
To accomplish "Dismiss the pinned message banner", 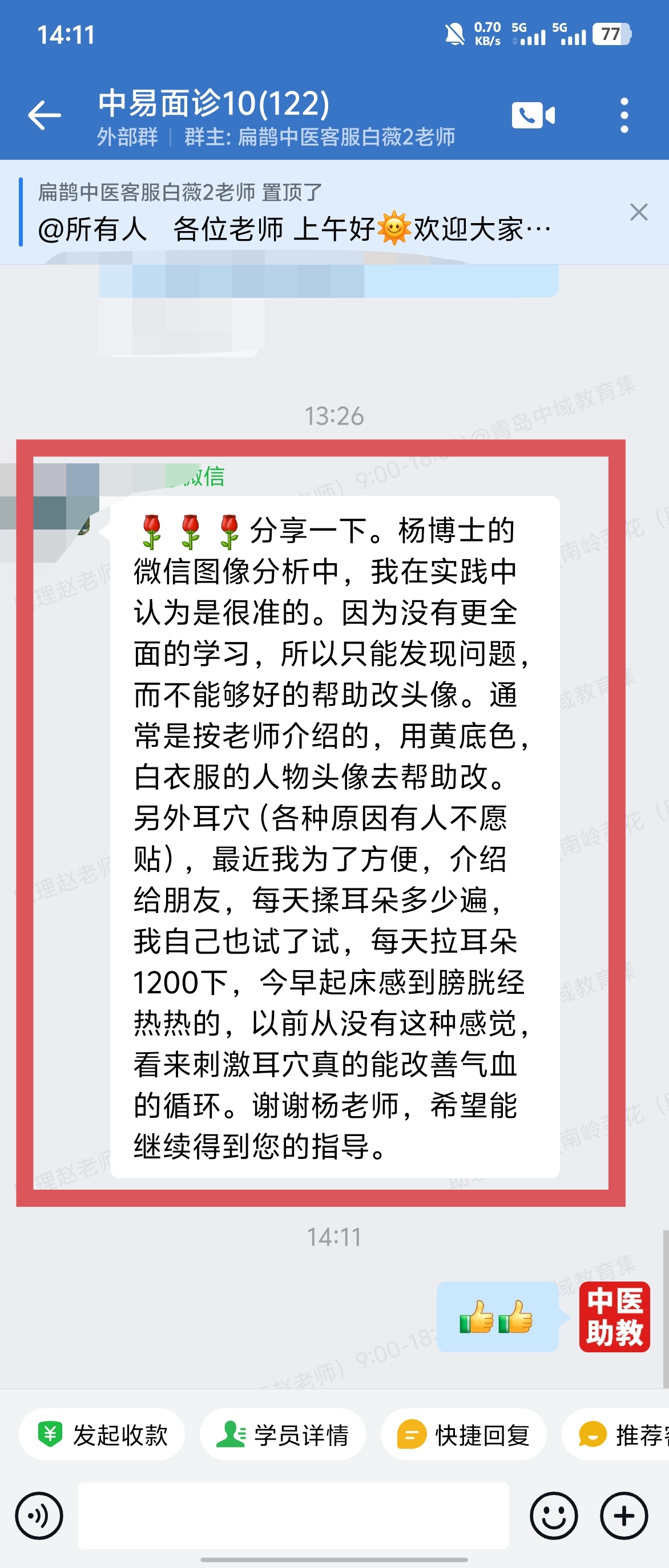I will point(639,212).
